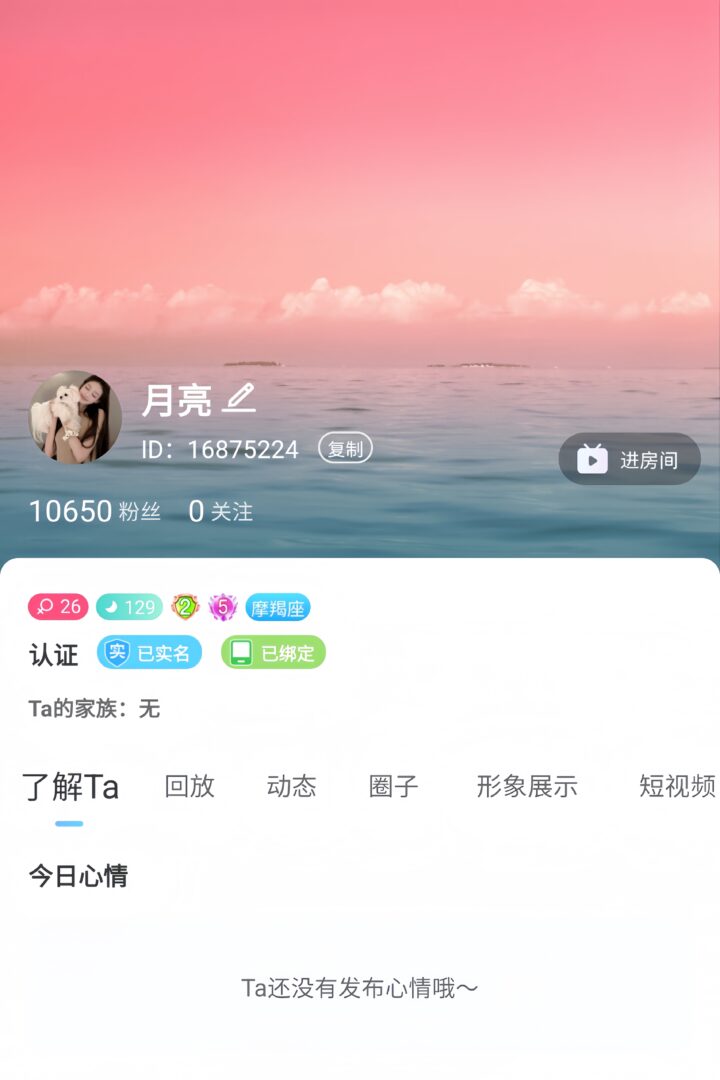View the 0 关注 following list
The width and height of the screenshot is (720, 1080).
[221, 511]
